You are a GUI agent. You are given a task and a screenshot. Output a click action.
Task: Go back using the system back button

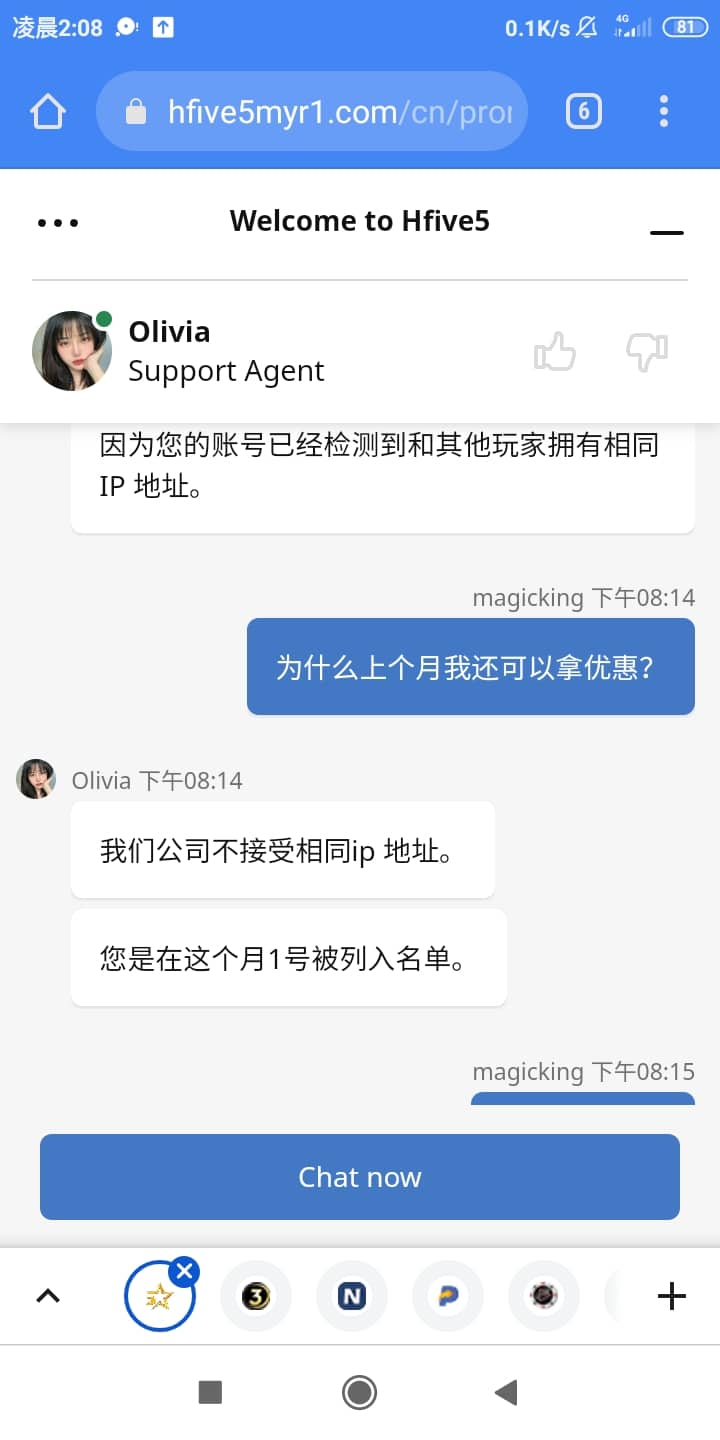[x=507, y=1392]
